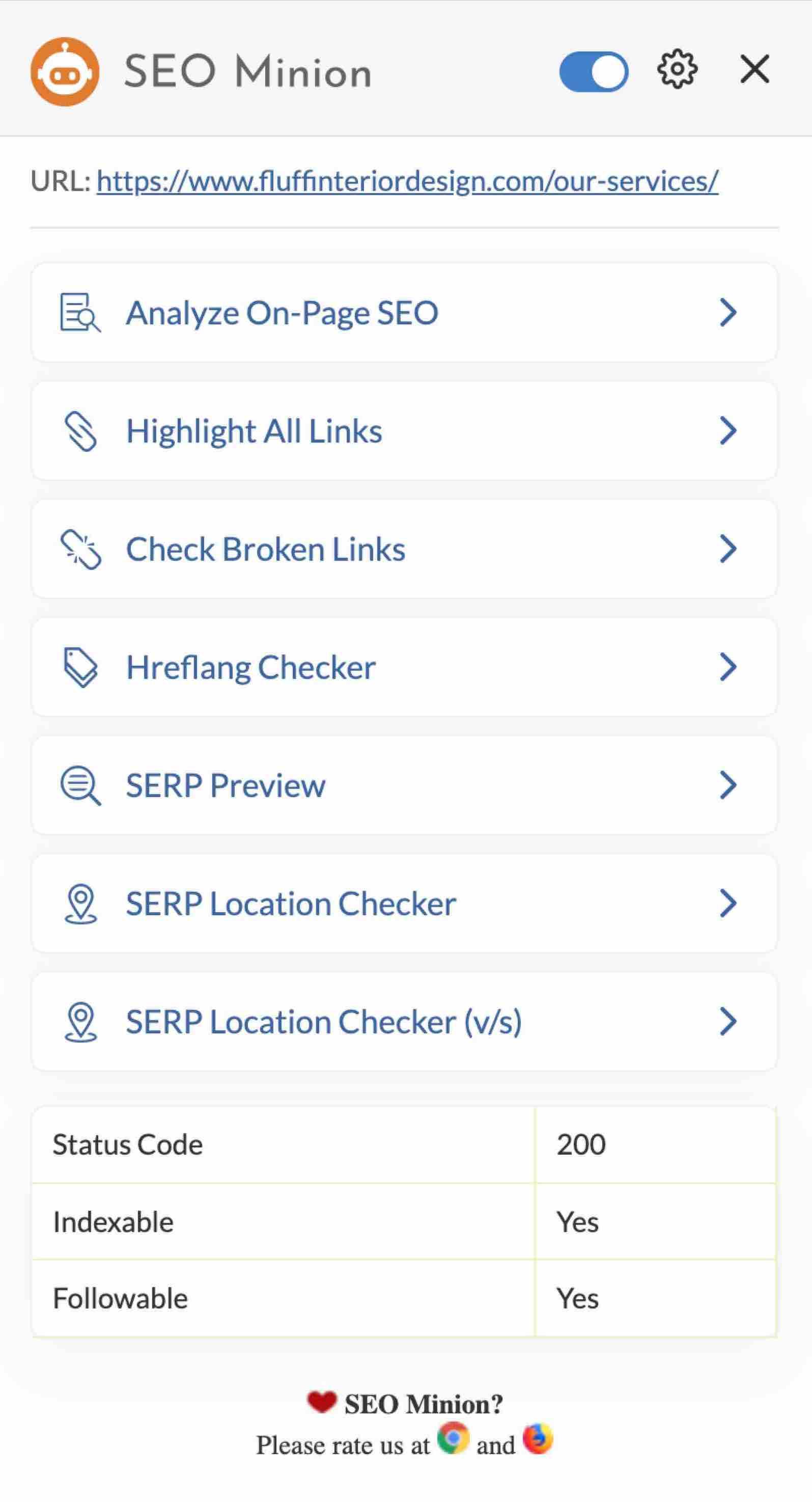Open SERP Location Checker (v/s)
812x1502 pixels.
[403, 1022]
